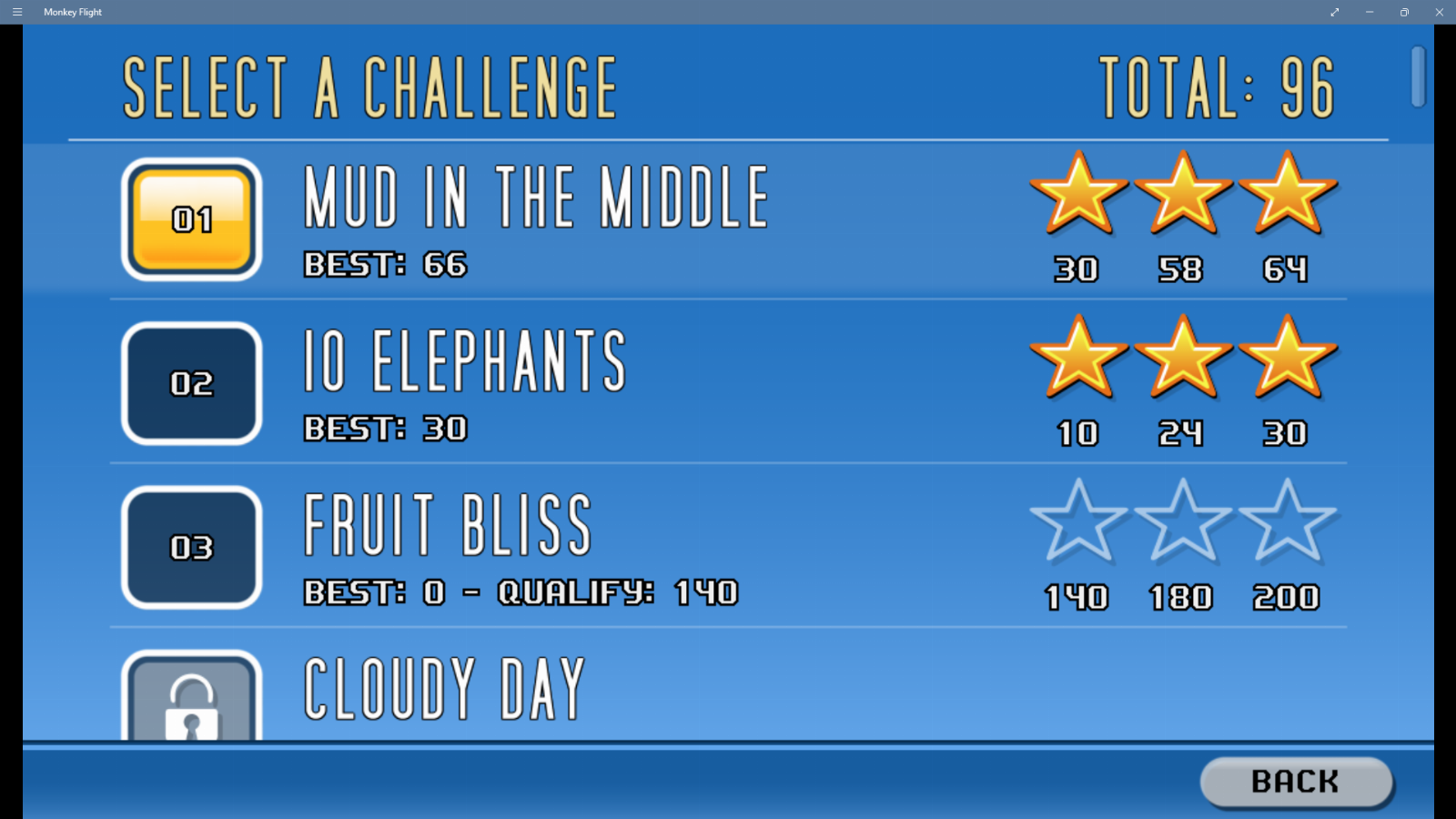Open the hamburger menu in title bar
This screenshot has height=819, width=1456.
[16, 12]
